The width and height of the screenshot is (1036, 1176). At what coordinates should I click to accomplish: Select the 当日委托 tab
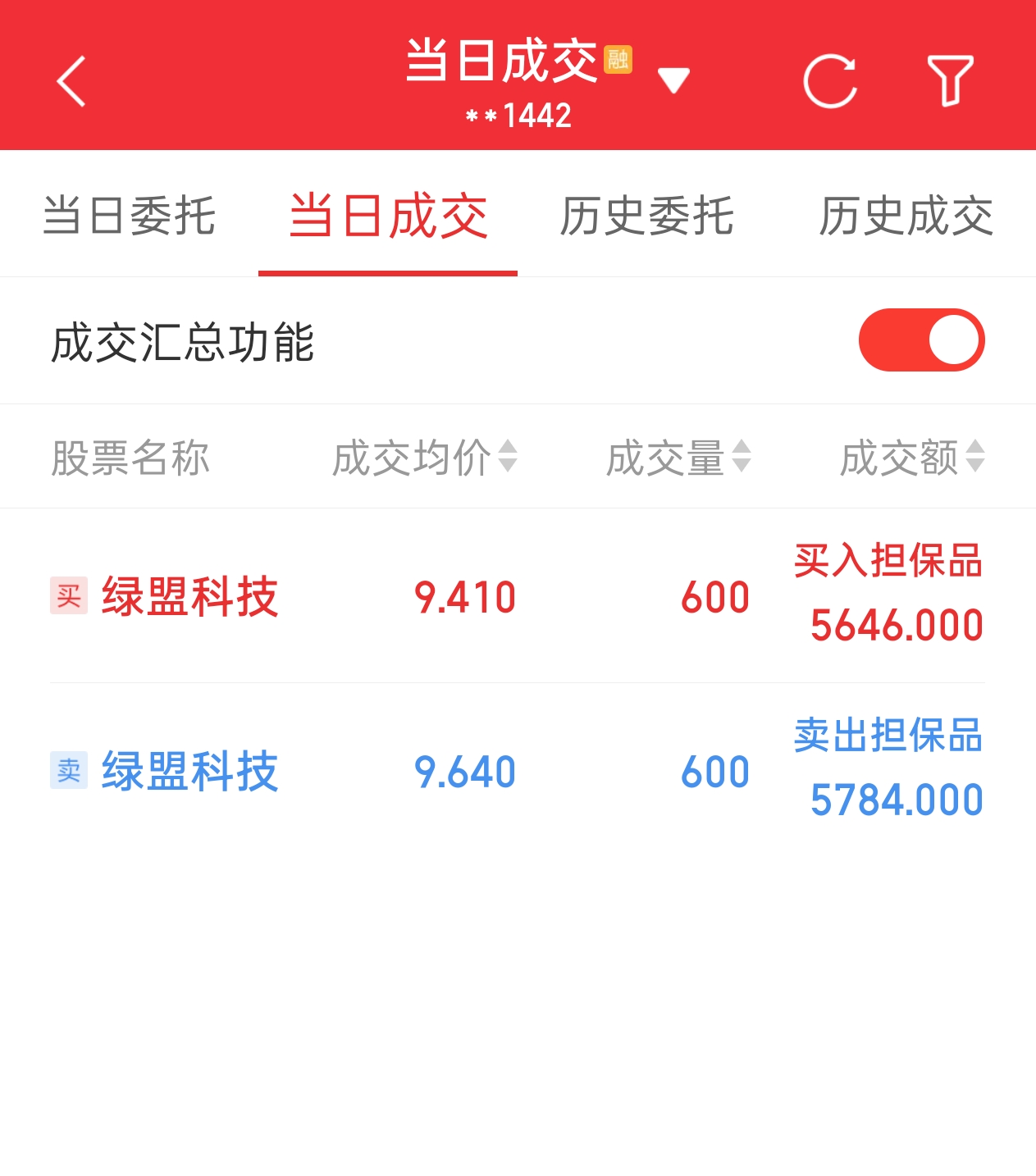click(130, 215)
